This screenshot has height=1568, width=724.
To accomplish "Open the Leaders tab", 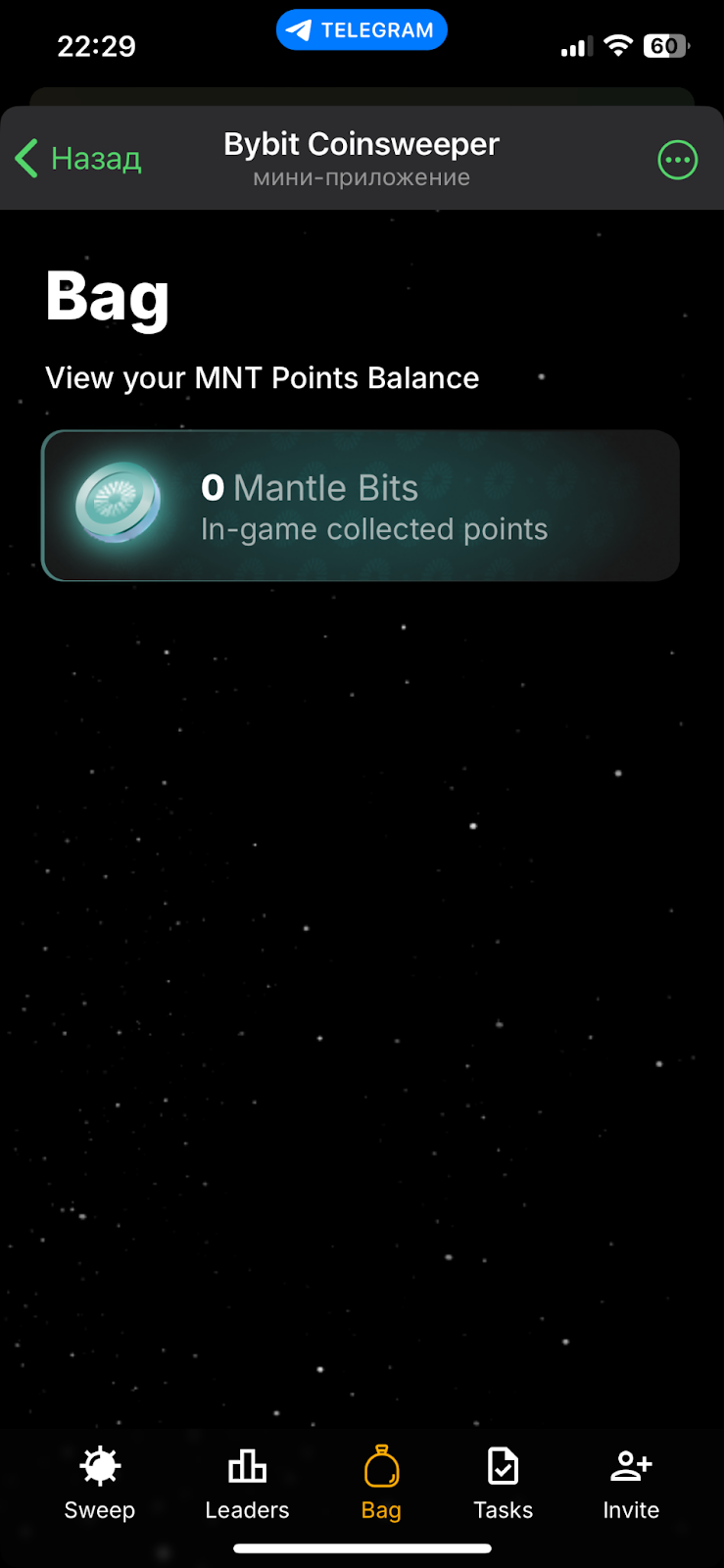I will point(247,1484).
